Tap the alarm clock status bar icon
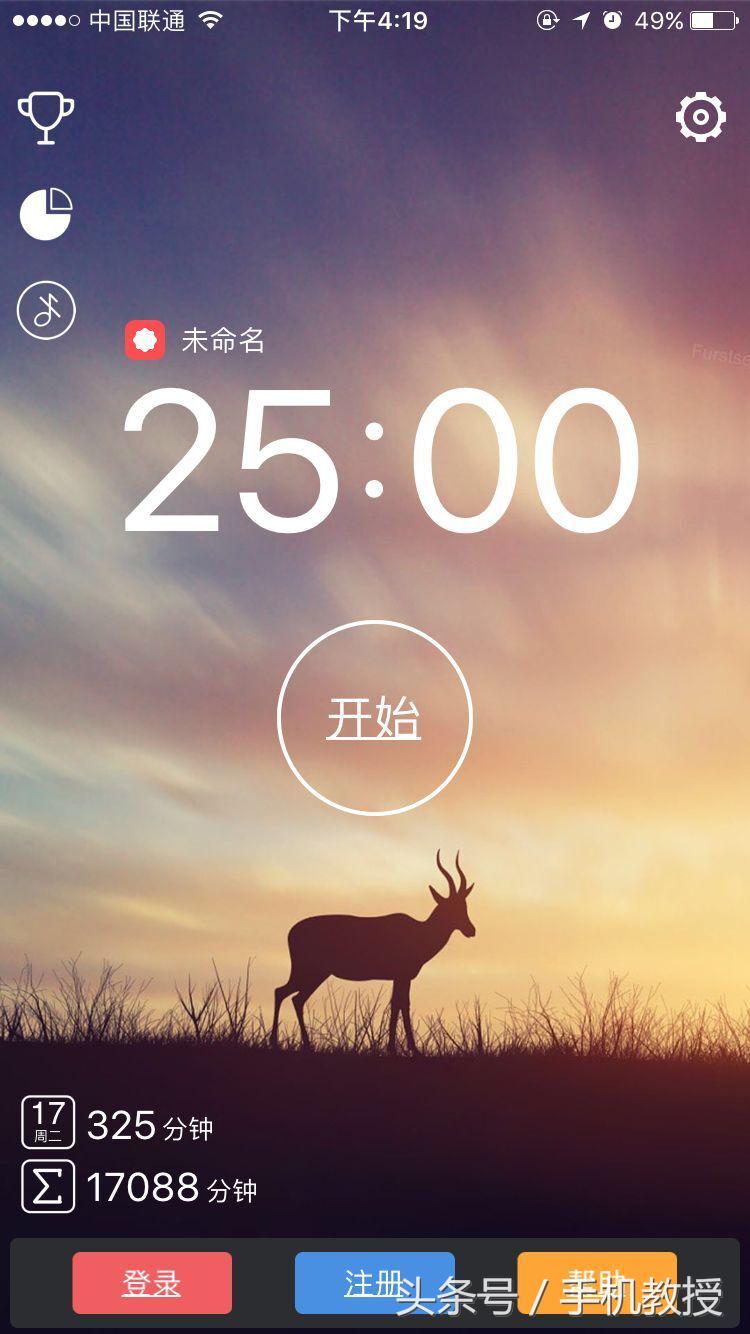 (610, 20)
